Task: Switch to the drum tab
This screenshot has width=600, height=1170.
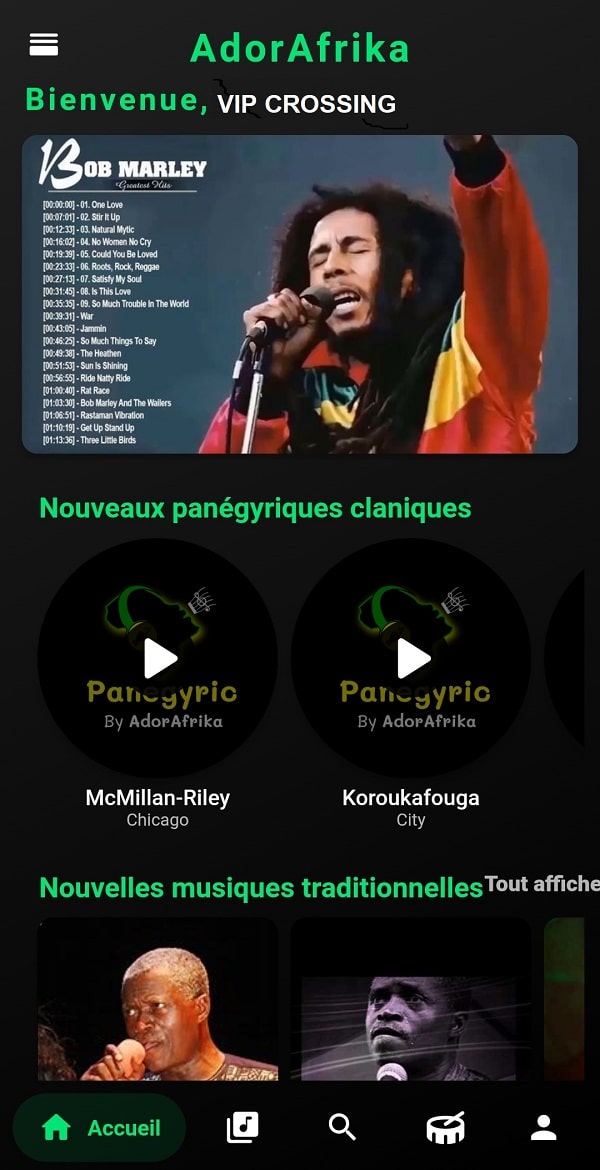Action: (x=445, y=1128)
